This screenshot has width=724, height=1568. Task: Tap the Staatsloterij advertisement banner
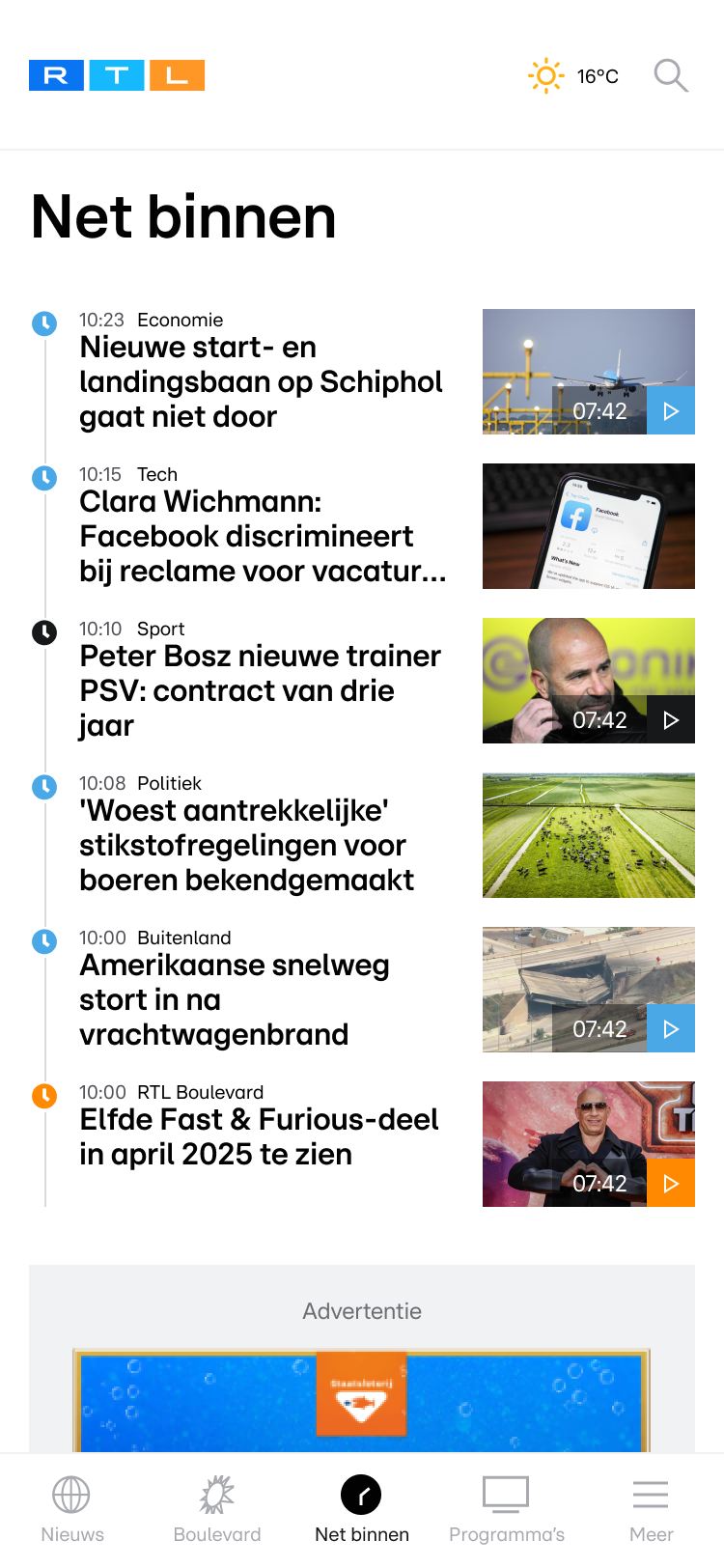362,1400
